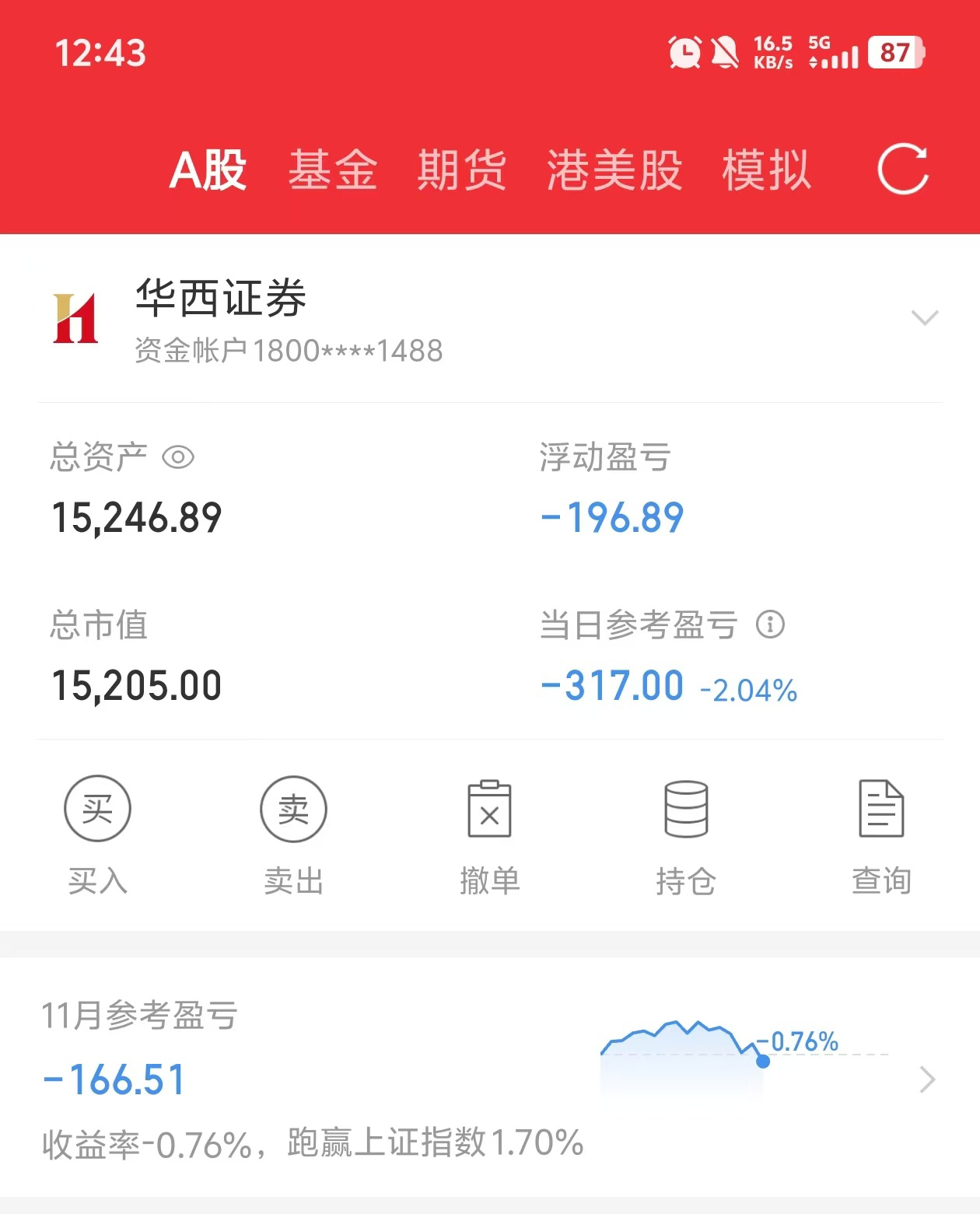Screen dimensions: 980x1214
Task: Tap 卖出 to sell stocks
Action: (293, 834)
